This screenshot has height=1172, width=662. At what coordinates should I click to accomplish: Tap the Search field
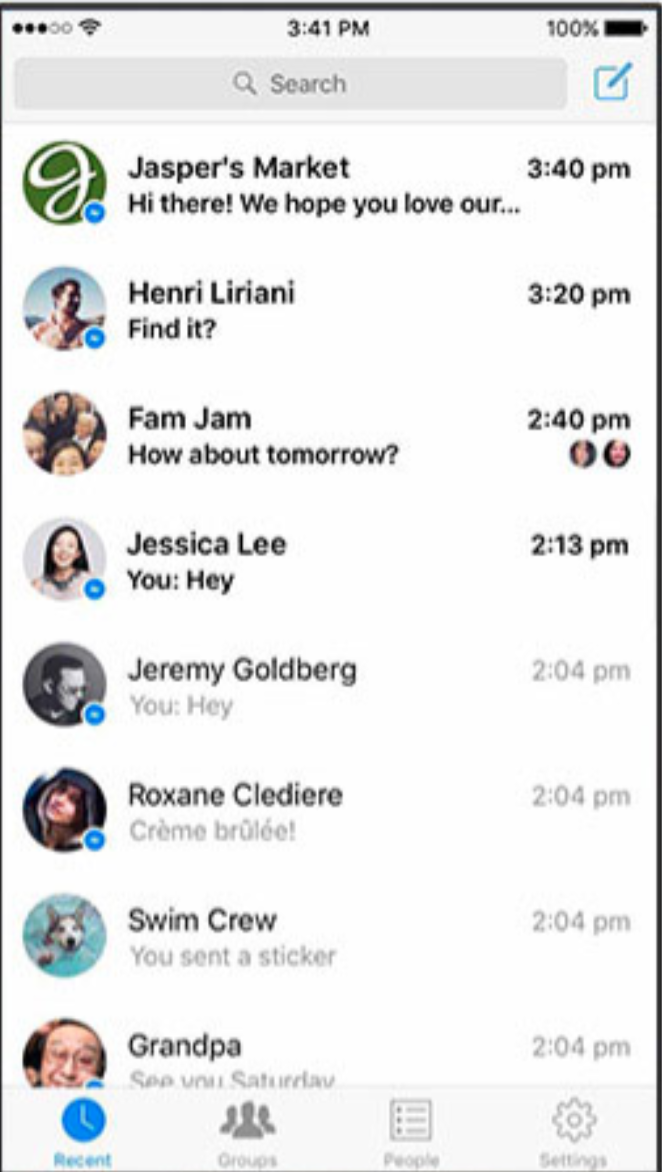pyautogui.click(x=290, y=84)
